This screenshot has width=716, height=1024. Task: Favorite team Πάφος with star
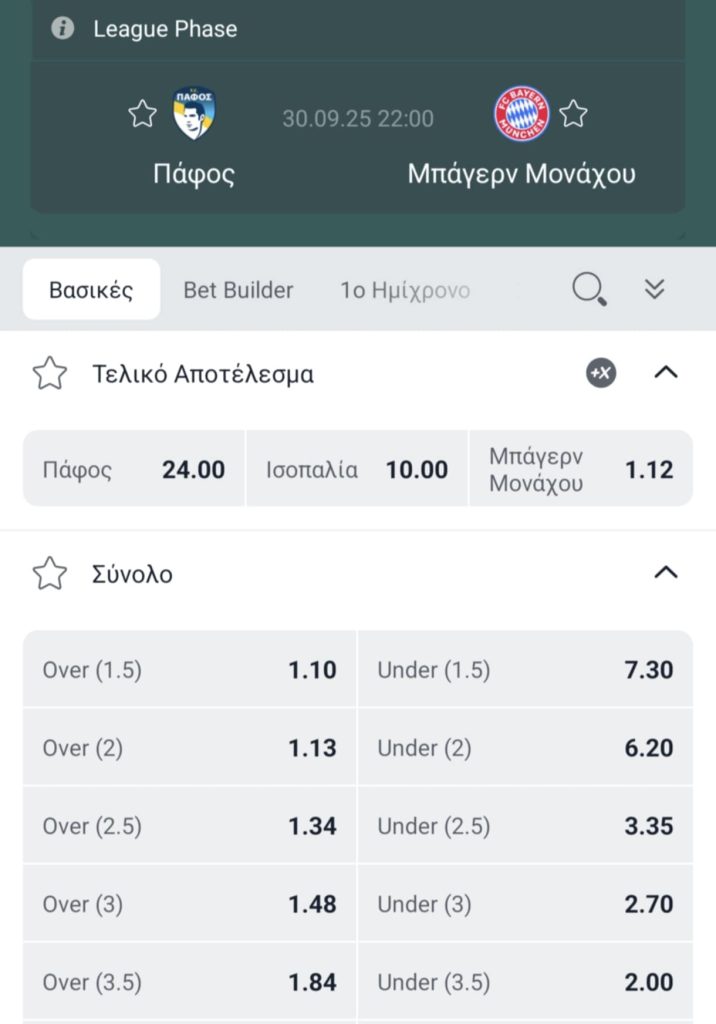[143, 114]
